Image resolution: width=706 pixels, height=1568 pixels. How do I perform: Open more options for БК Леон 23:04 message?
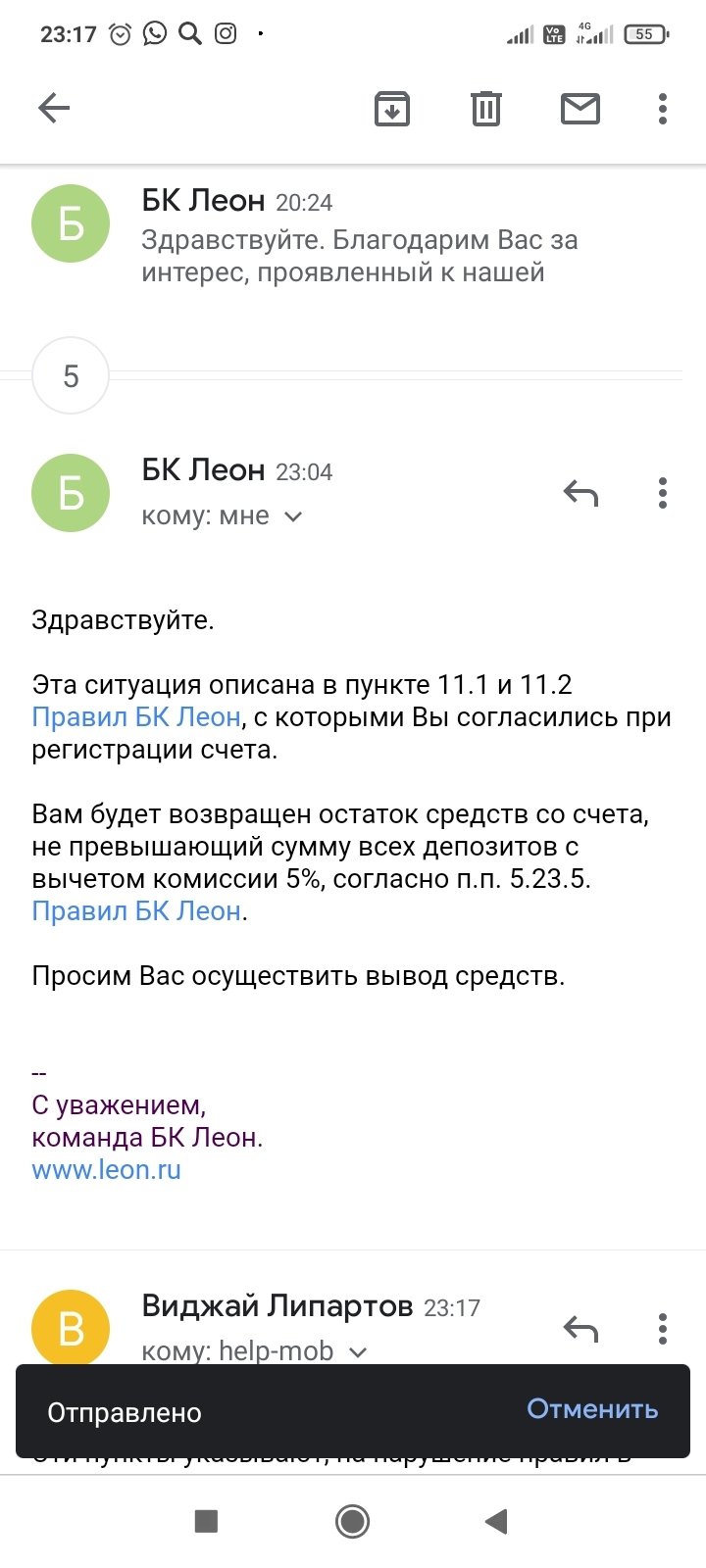(x=663, y=493)
